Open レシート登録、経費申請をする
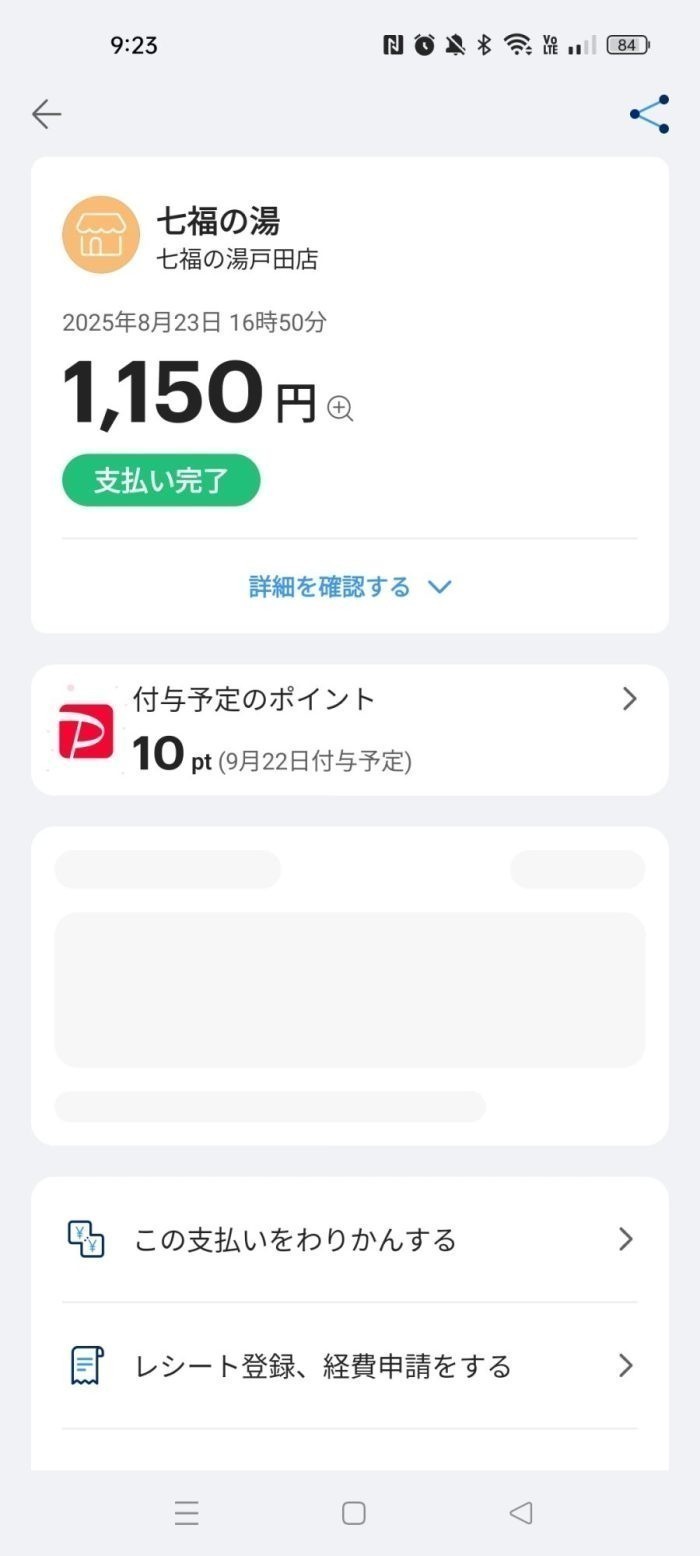The width and height of the screenshot is (700, 1556). (x=350, y=1365)
